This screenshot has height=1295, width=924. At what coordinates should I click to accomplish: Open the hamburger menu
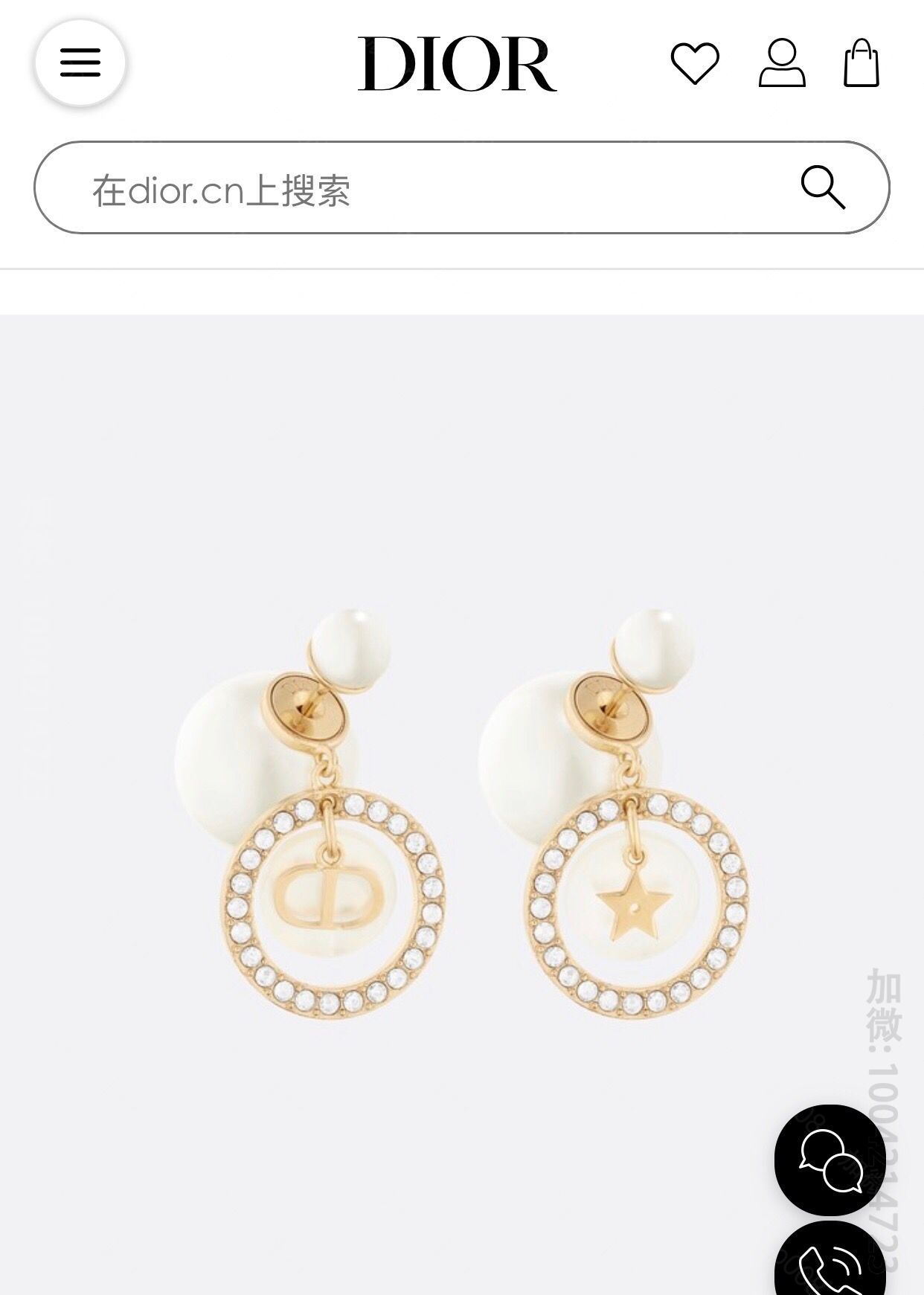click(80, 63)
